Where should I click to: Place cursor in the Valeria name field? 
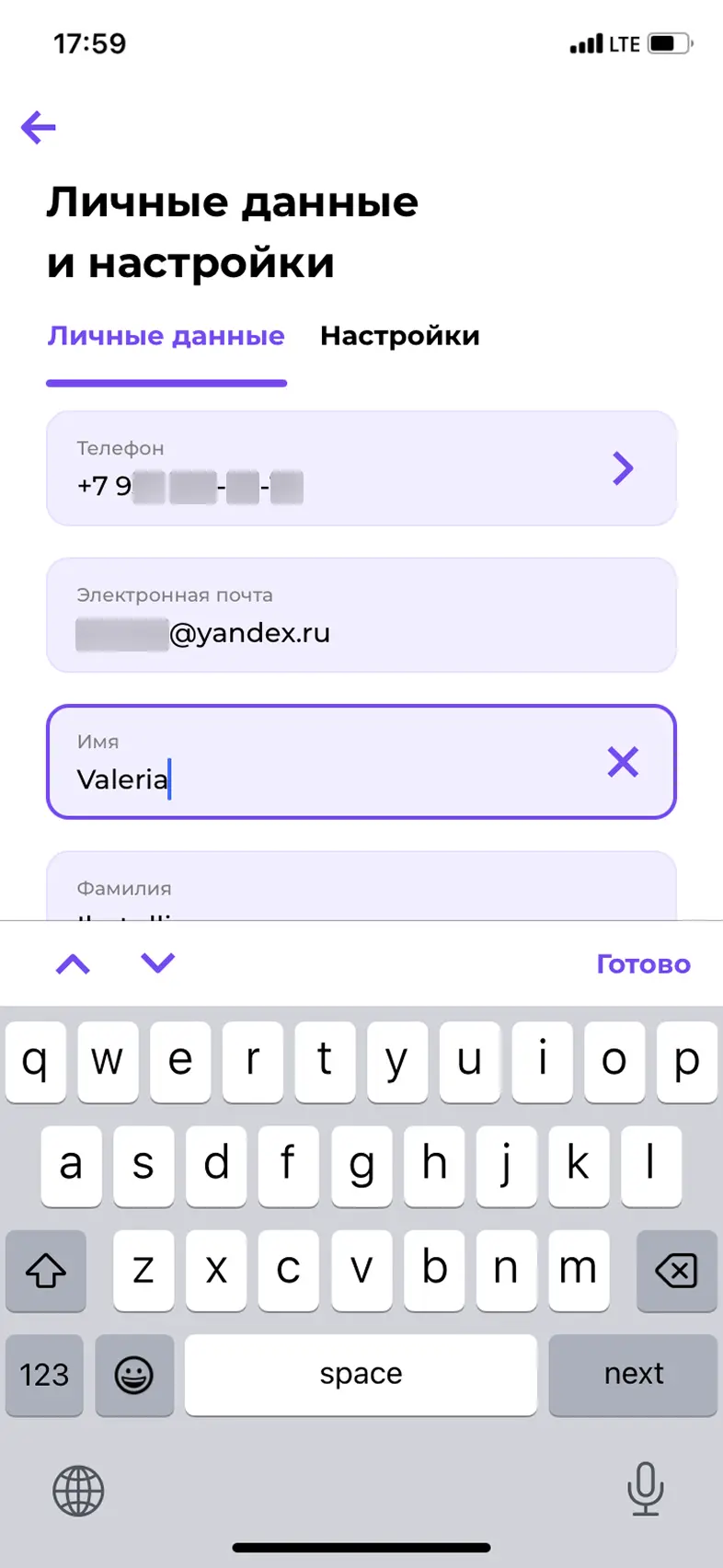tap(276, 778)
